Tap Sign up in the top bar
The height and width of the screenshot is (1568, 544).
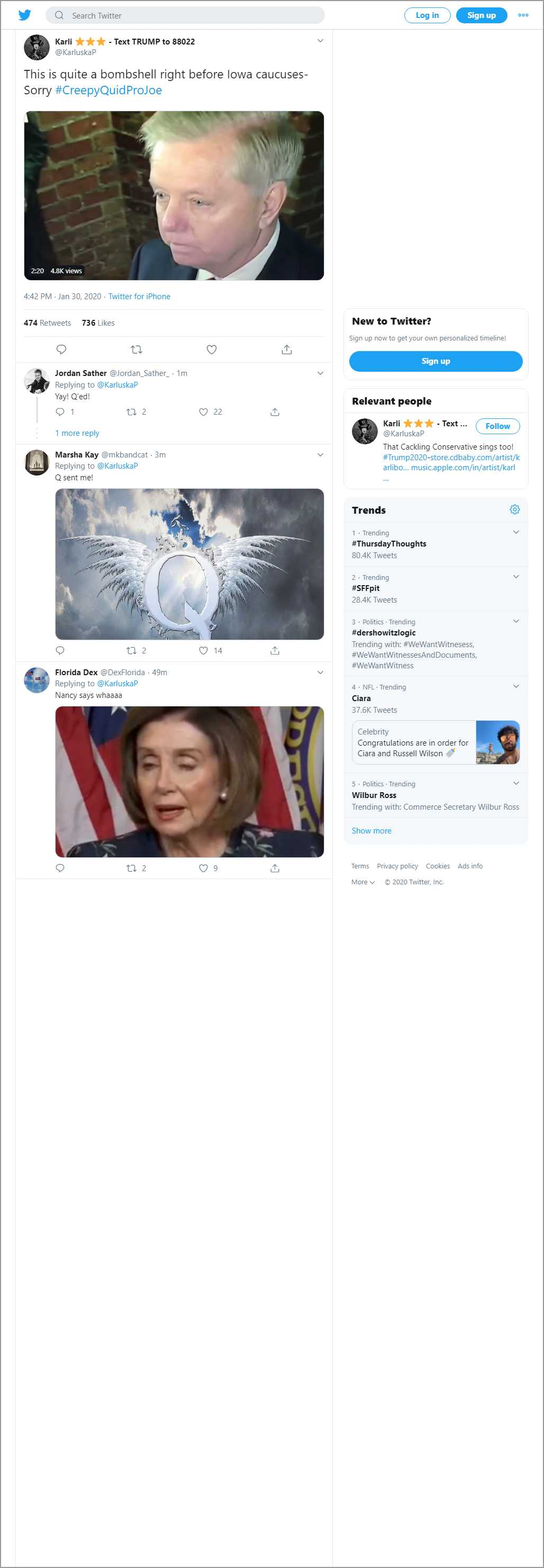(480, 15)
